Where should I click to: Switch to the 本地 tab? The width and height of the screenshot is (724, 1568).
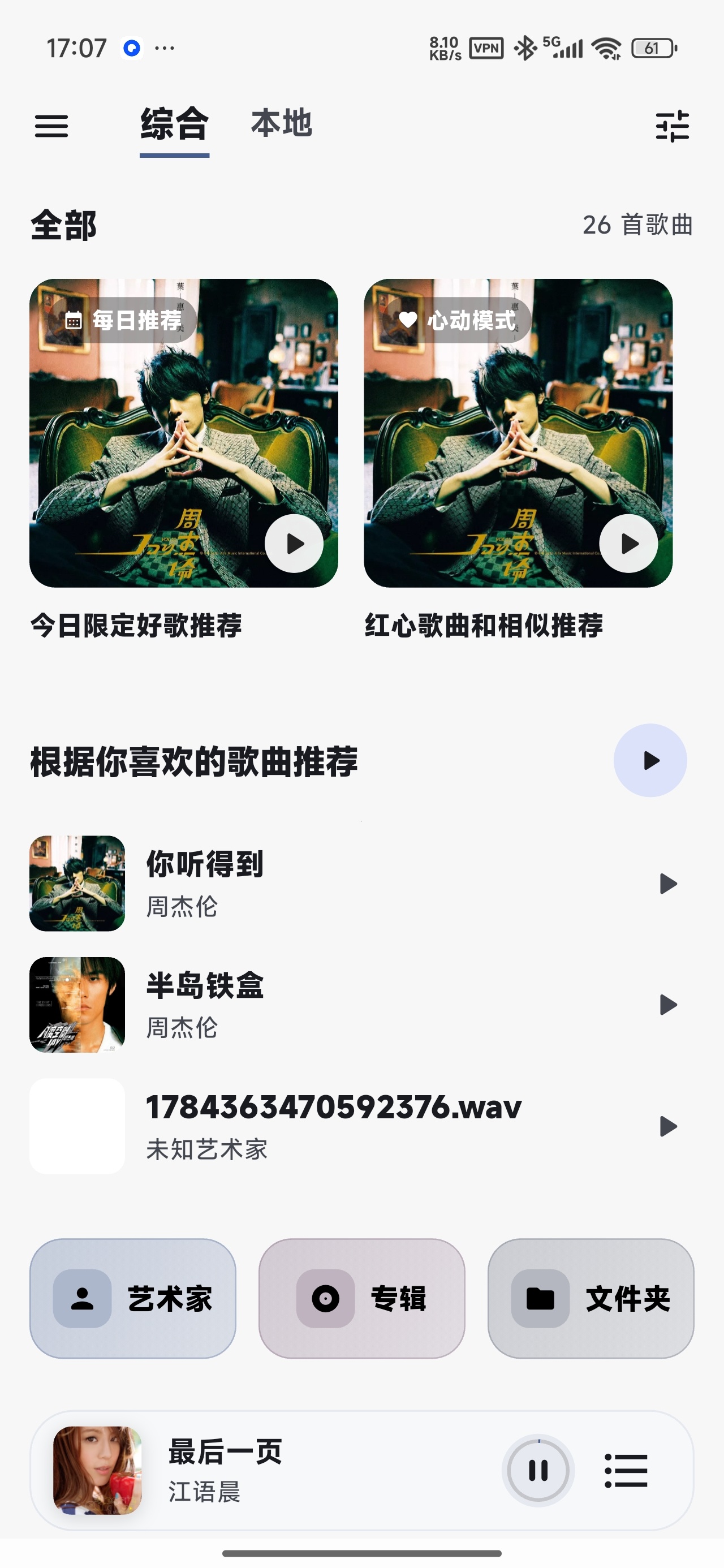(x=281, y=123)
